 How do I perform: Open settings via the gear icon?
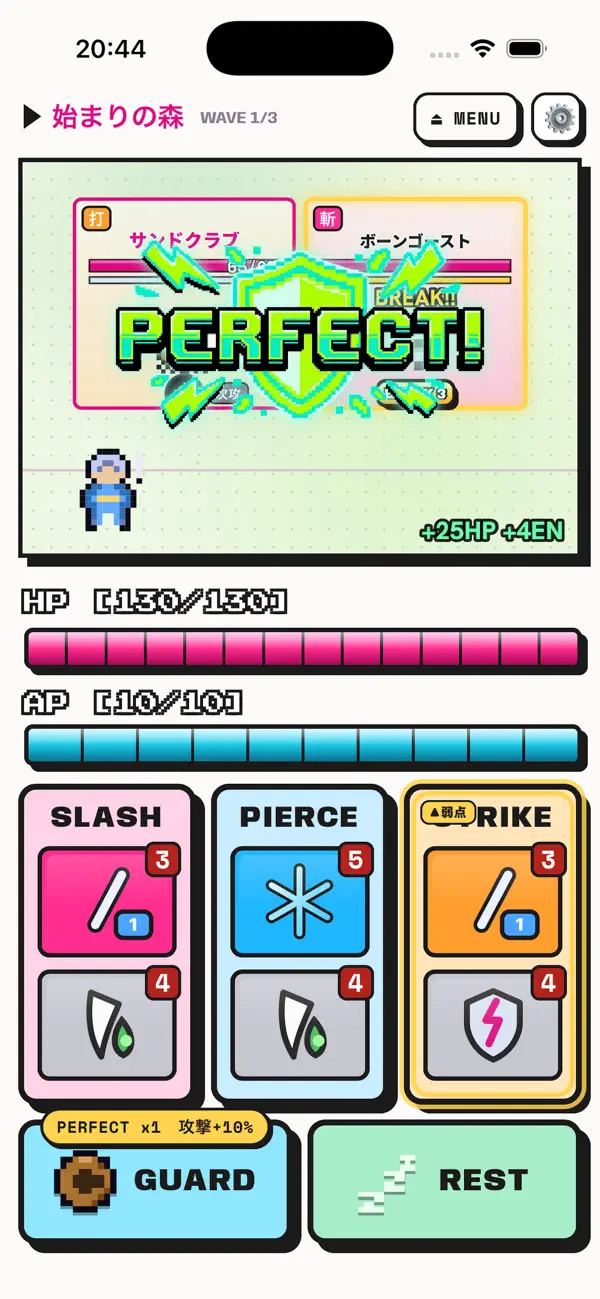click(557, 118)
